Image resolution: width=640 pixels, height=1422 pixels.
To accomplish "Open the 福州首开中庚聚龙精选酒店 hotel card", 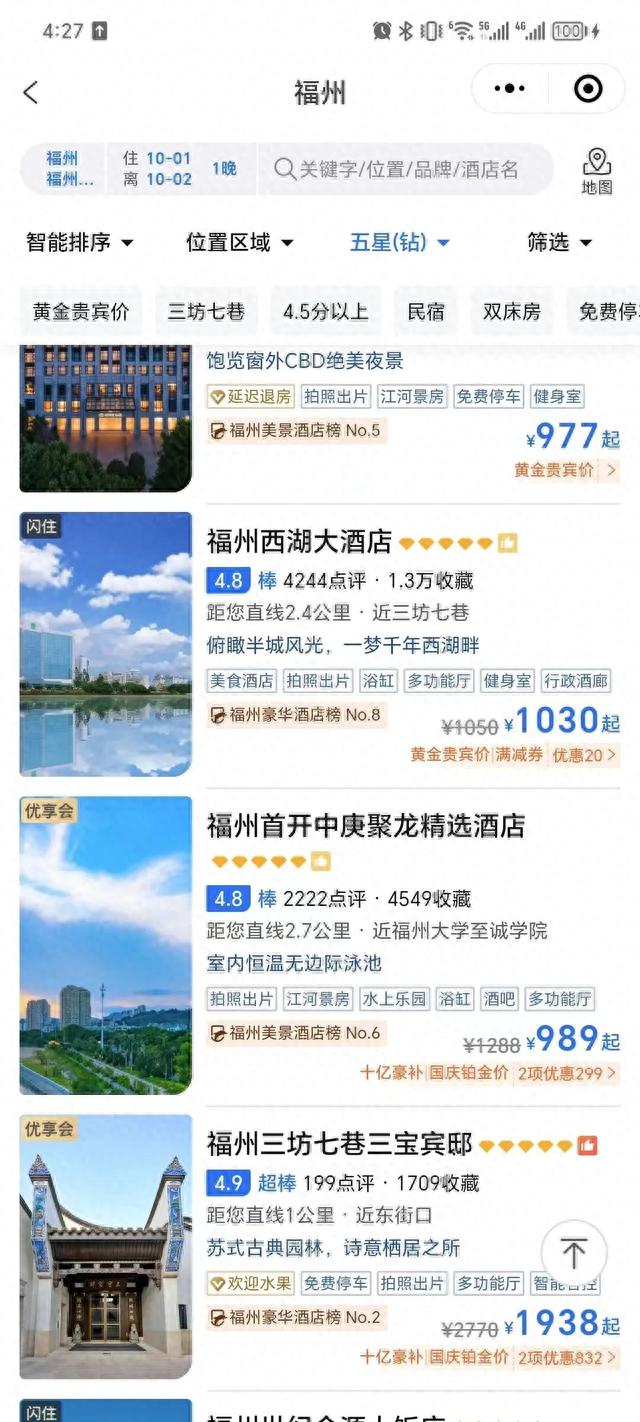I will 320,944.
